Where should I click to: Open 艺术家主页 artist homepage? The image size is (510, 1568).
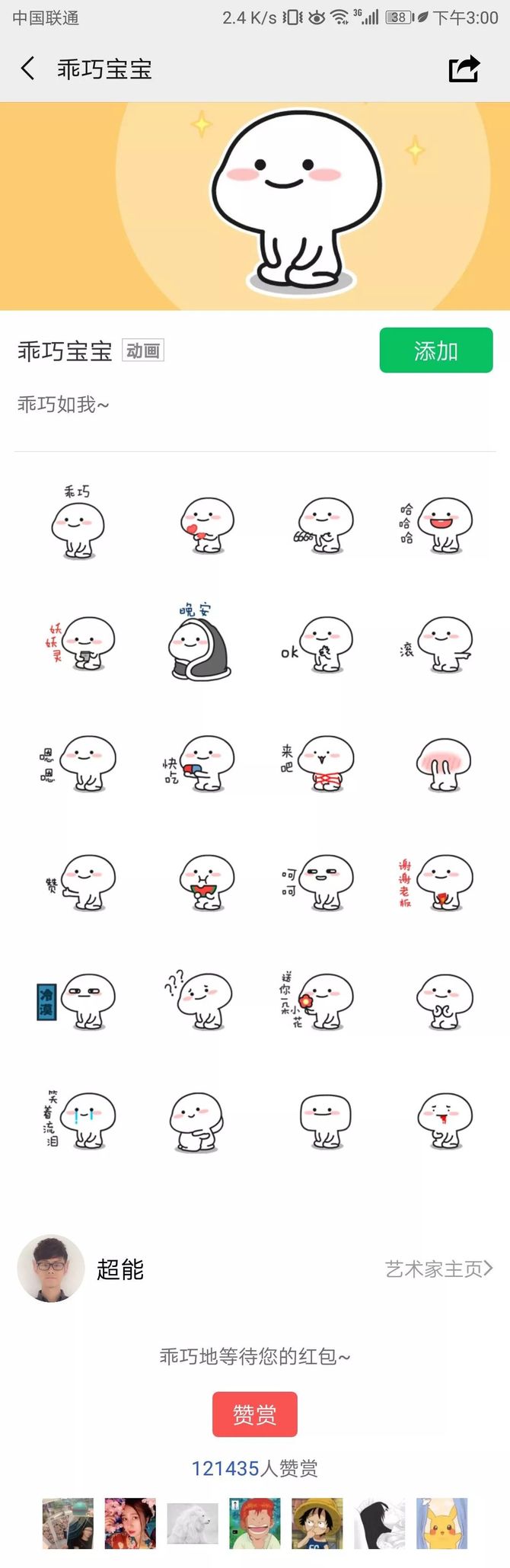(x=438, y=1269)
